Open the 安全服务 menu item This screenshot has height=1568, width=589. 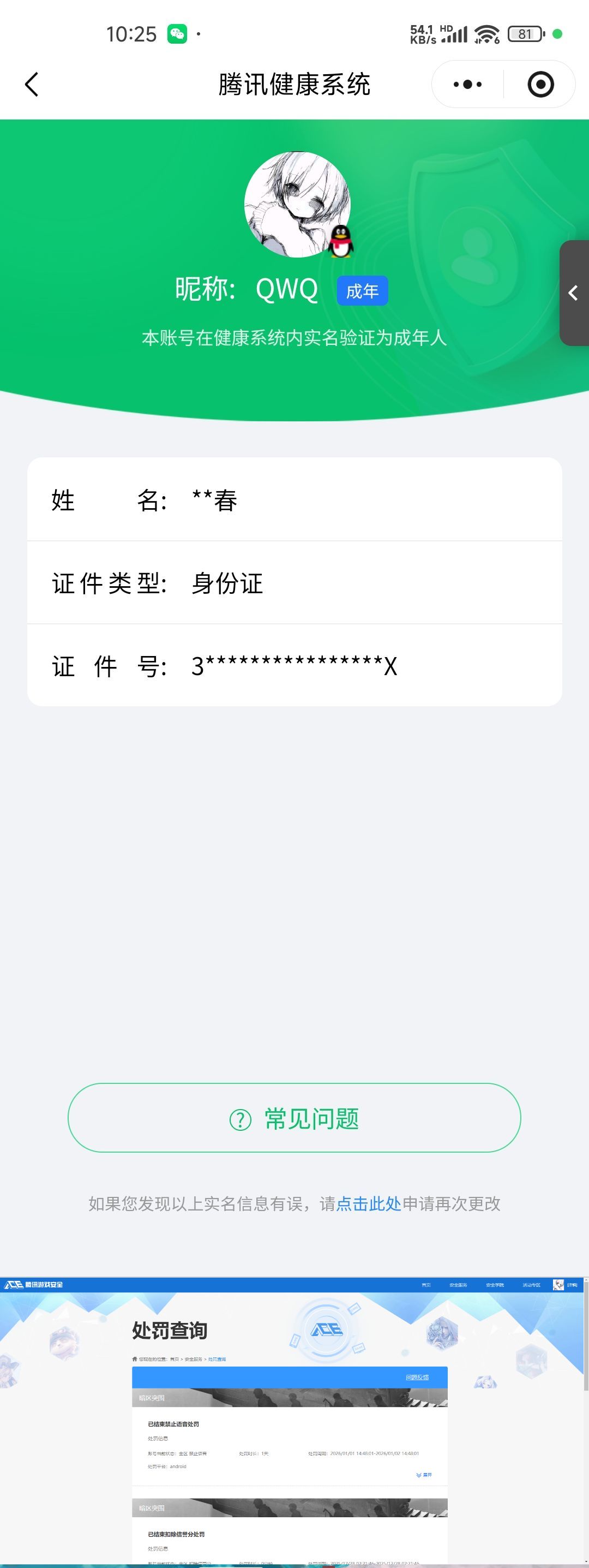459,1286
